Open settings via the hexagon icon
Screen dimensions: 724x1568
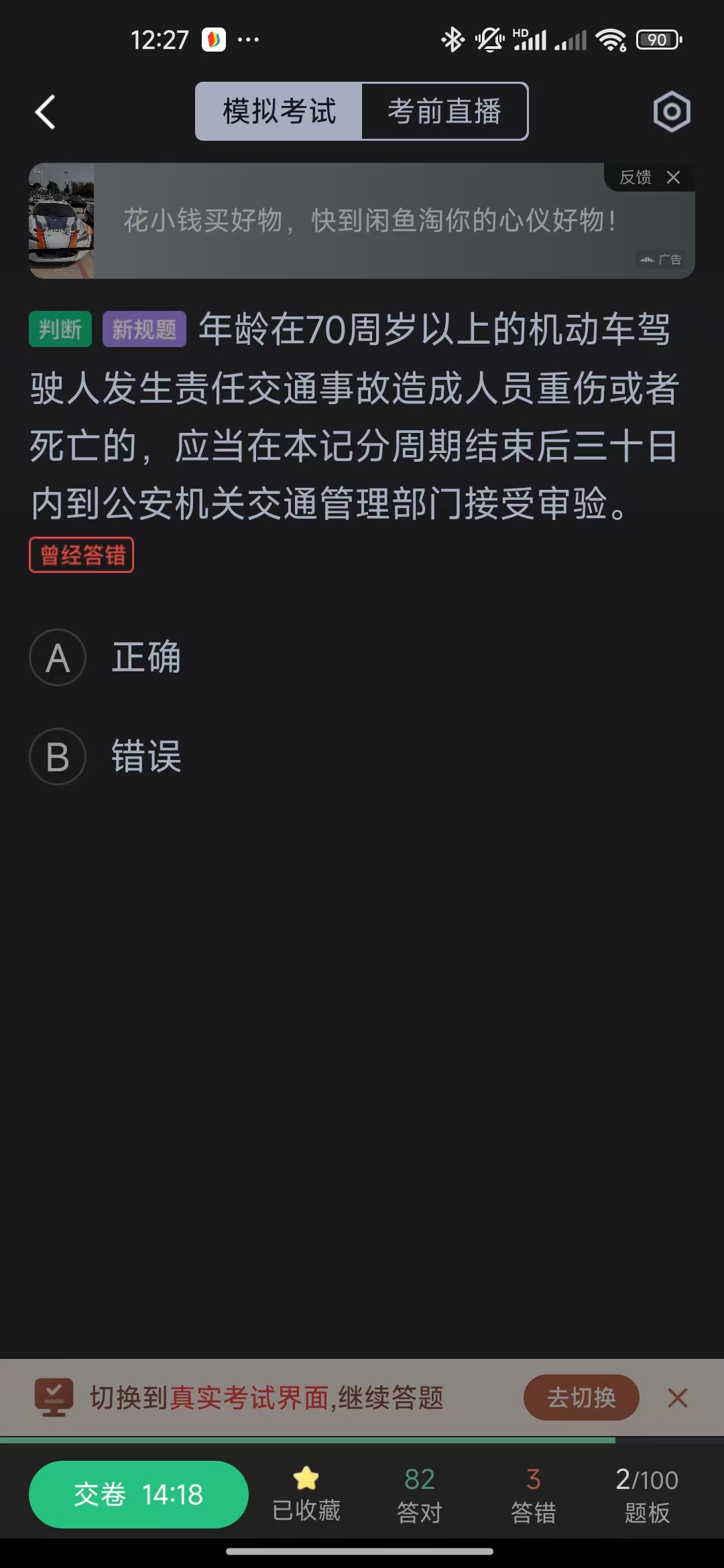point(671,111)
